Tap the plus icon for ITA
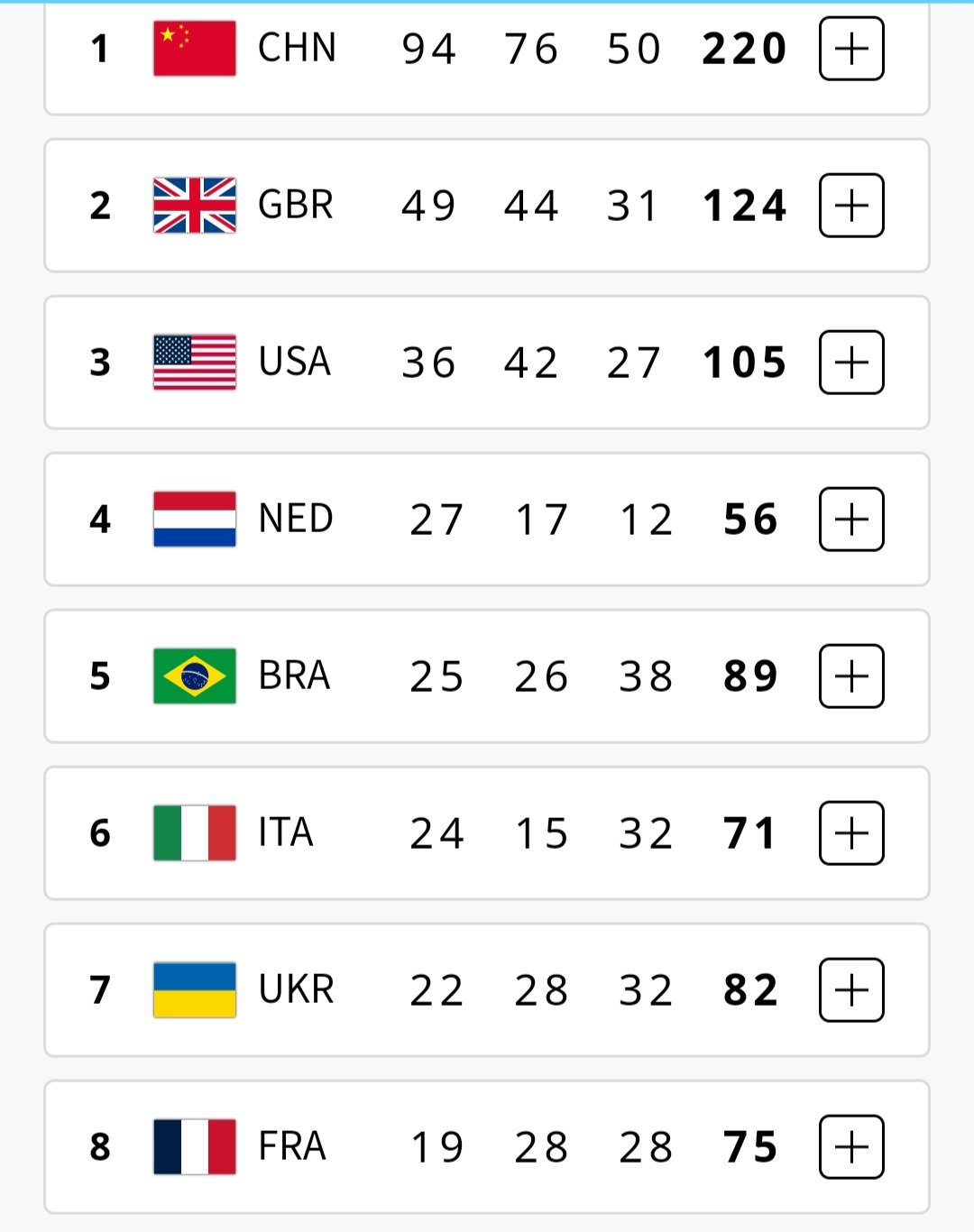The width and height of the screenshot is (974, 1232). pyautogui.click(x=851, y=833)
